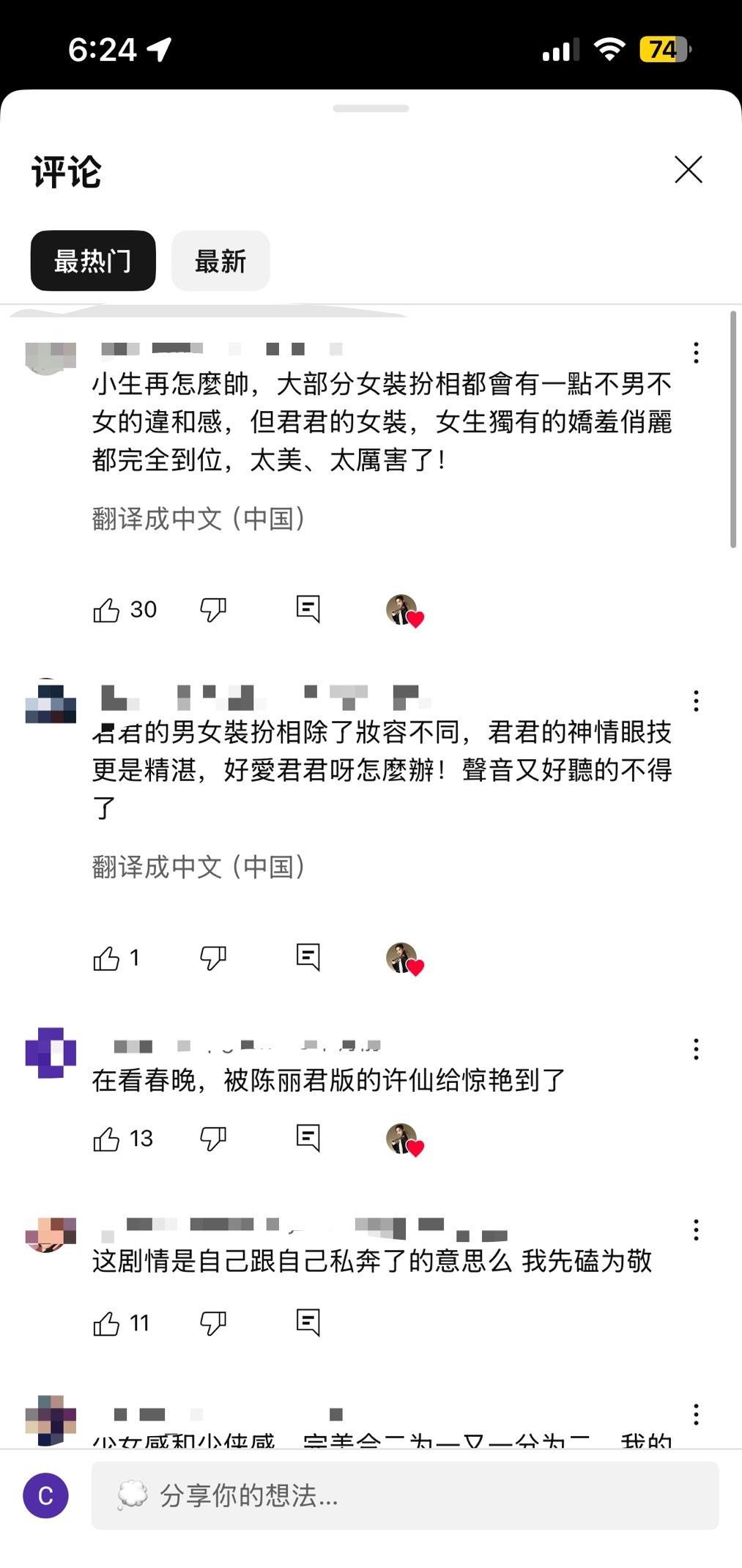Switch to the 最新 sorting chip
742x1568 pixels.
(220, 261)
